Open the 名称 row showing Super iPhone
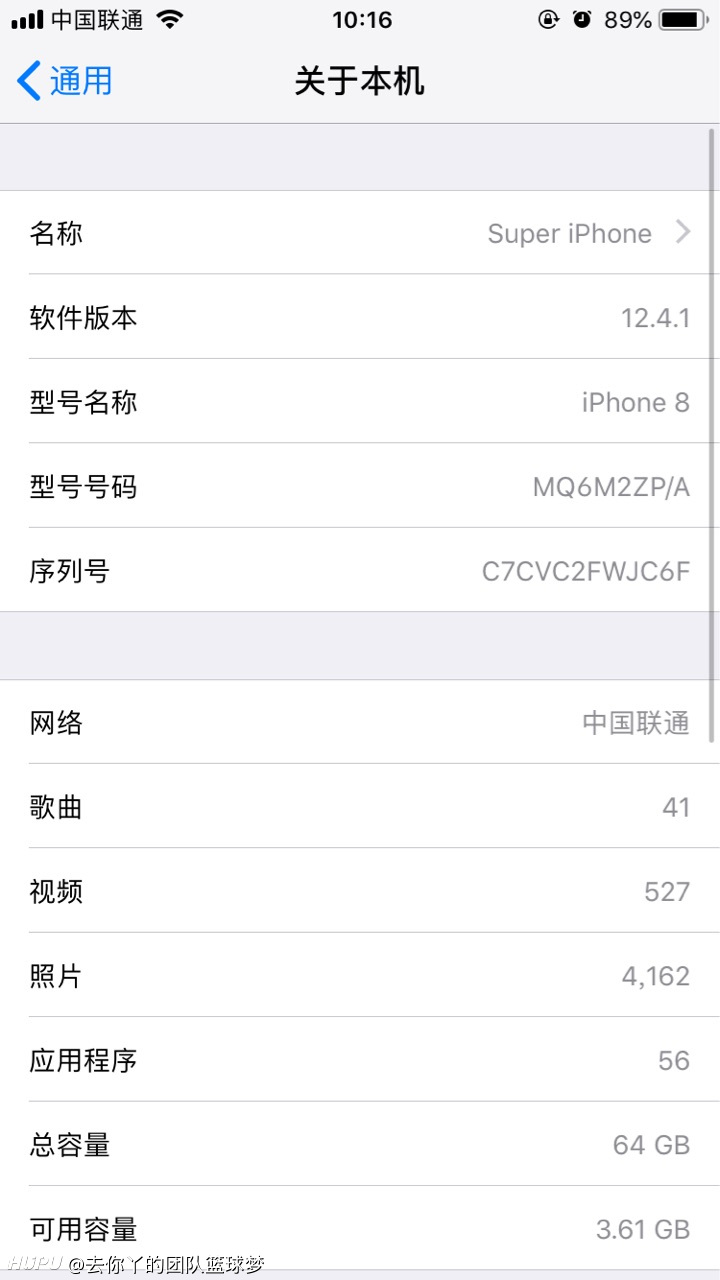Viewport: 720px width, 1280px height. click(x=360, y=233)
